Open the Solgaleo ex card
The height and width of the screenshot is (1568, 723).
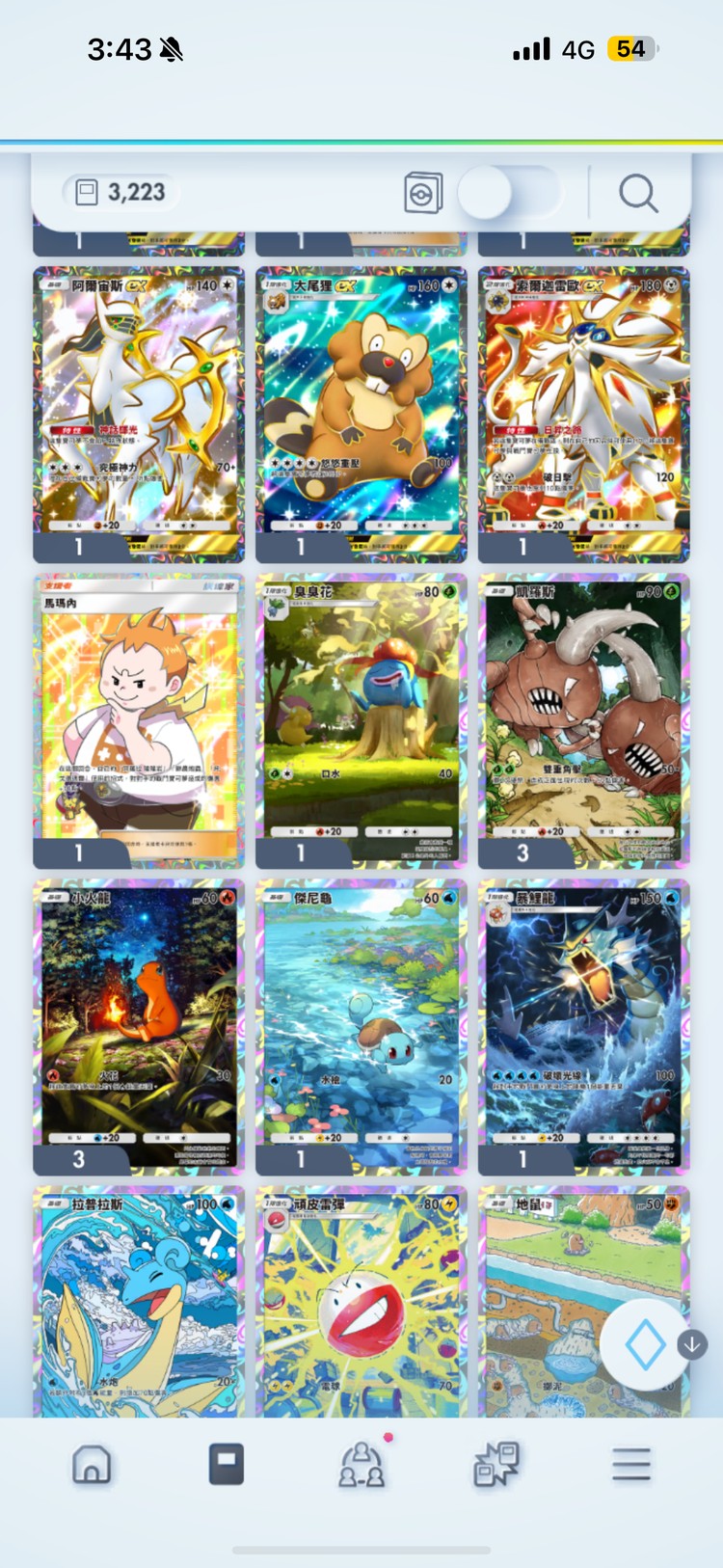(x=584, y=405)
